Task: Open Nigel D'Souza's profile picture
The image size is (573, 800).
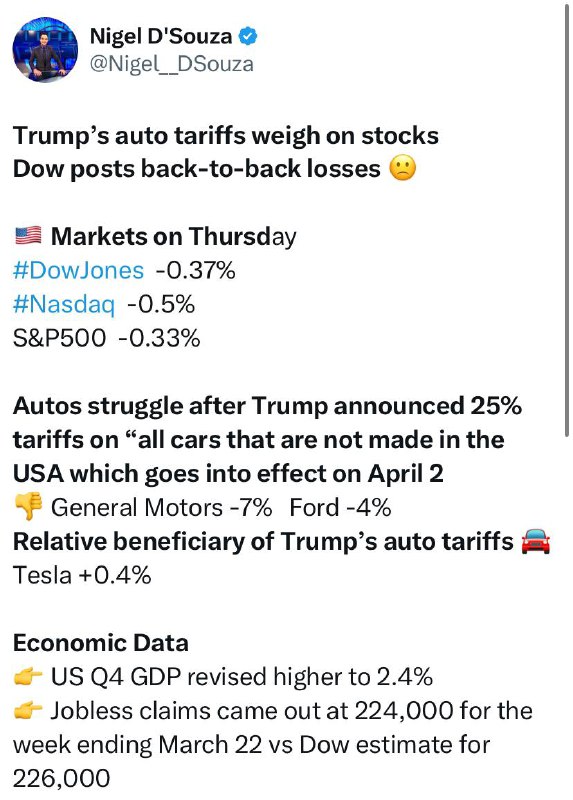Action: [45, 49]
